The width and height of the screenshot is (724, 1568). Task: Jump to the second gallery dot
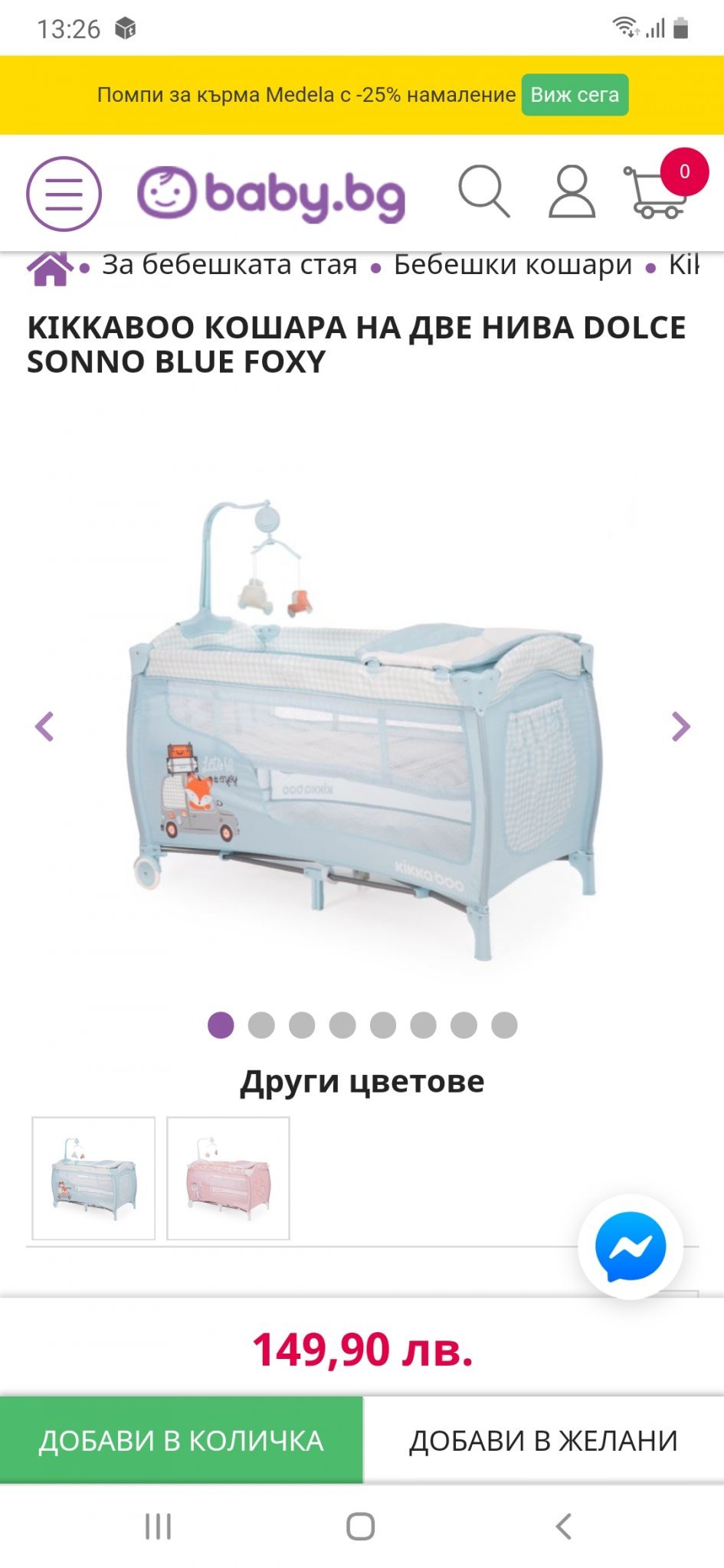coord(261,1024)
